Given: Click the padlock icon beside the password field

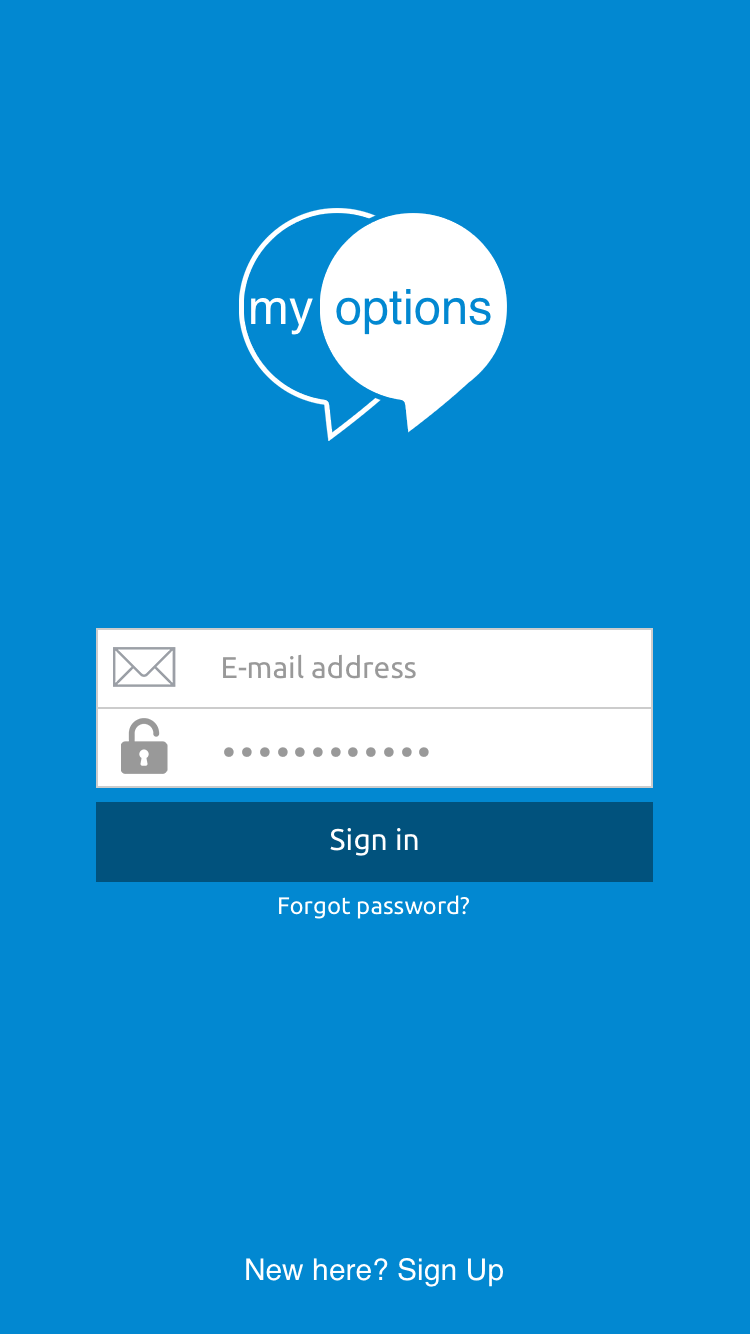Looking at the screenshot, I should coord(143,746).
